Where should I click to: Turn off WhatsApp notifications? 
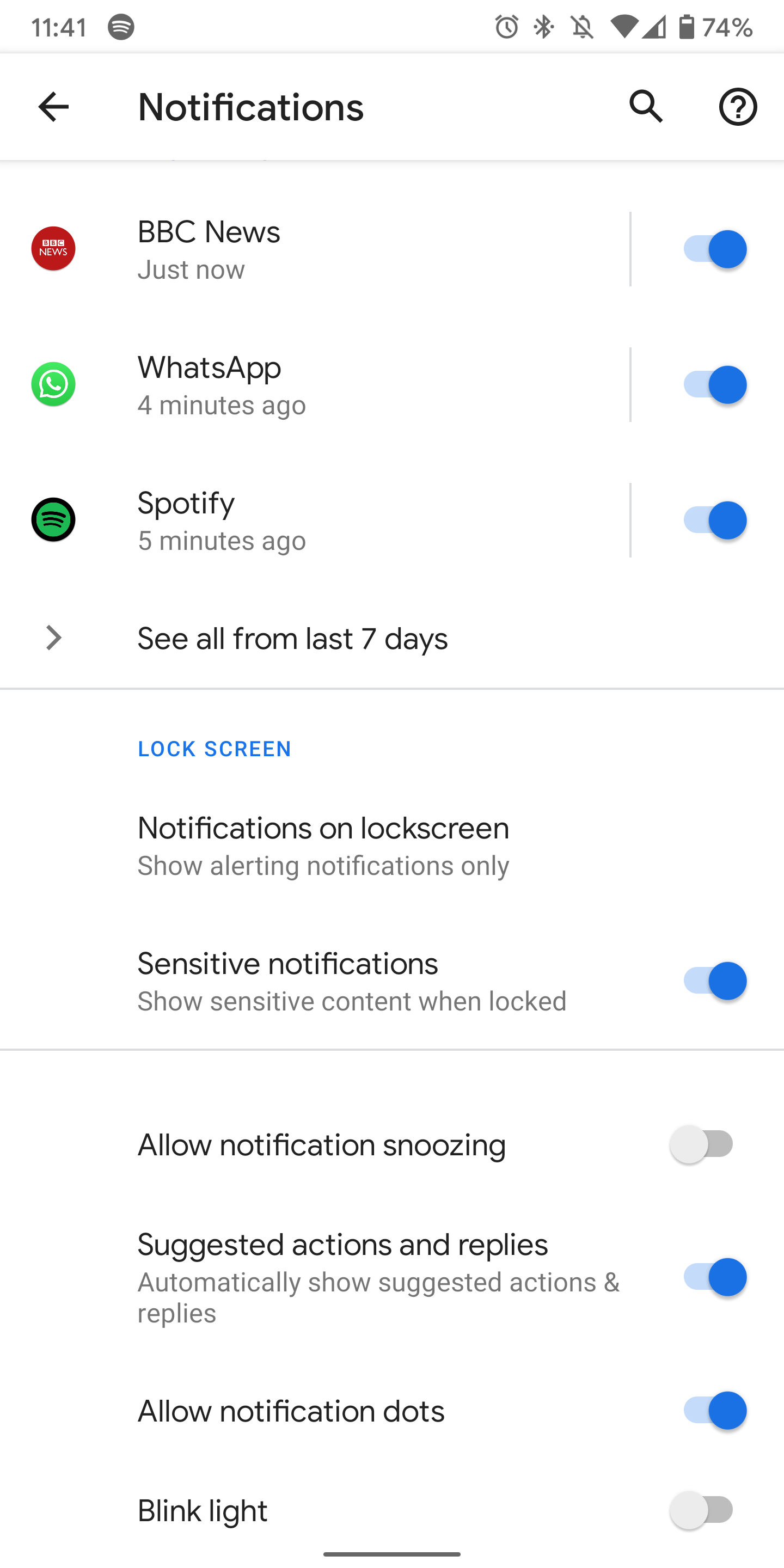715,384
